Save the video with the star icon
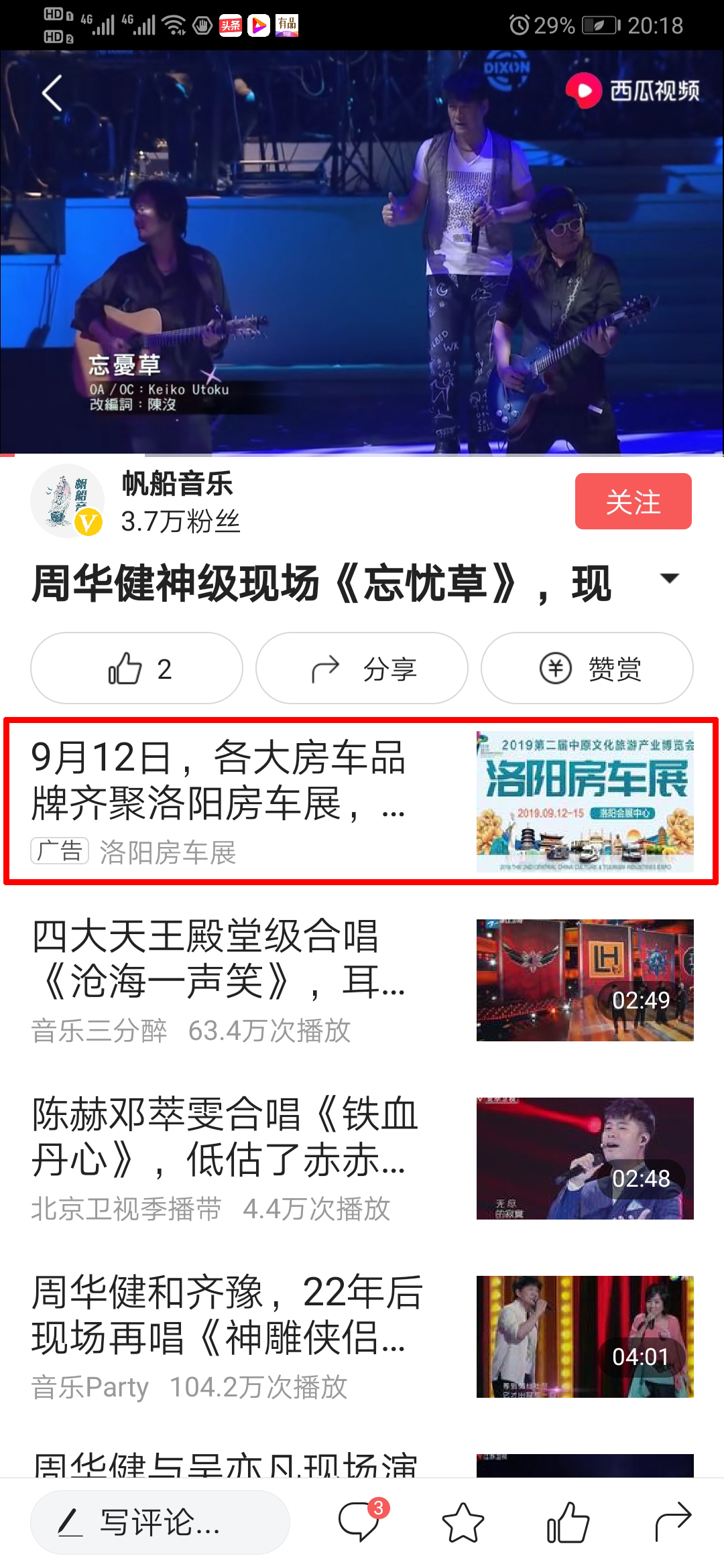724x1568 pixels. tap(463, 1522)
